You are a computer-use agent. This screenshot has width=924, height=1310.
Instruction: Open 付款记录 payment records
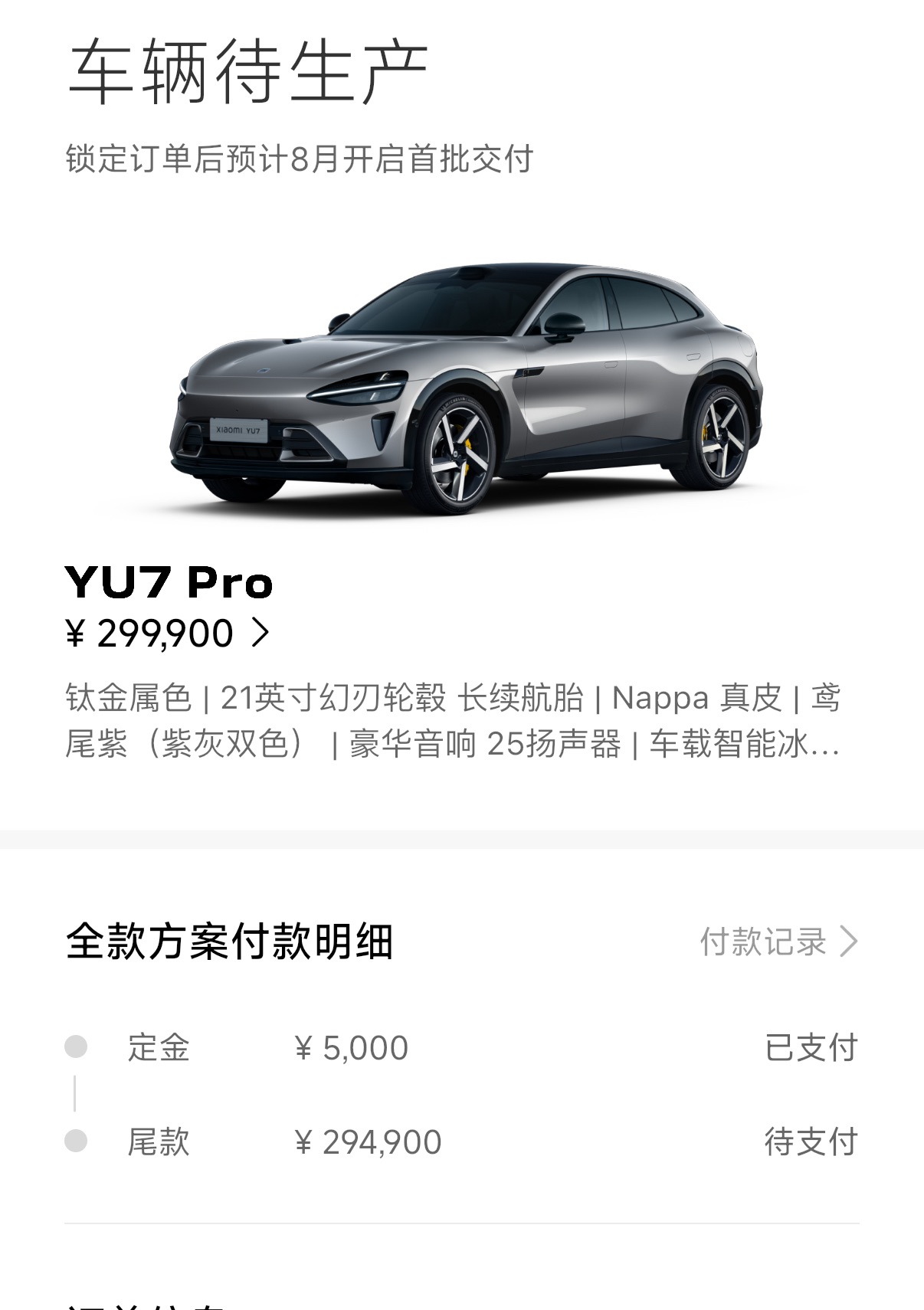778,942
